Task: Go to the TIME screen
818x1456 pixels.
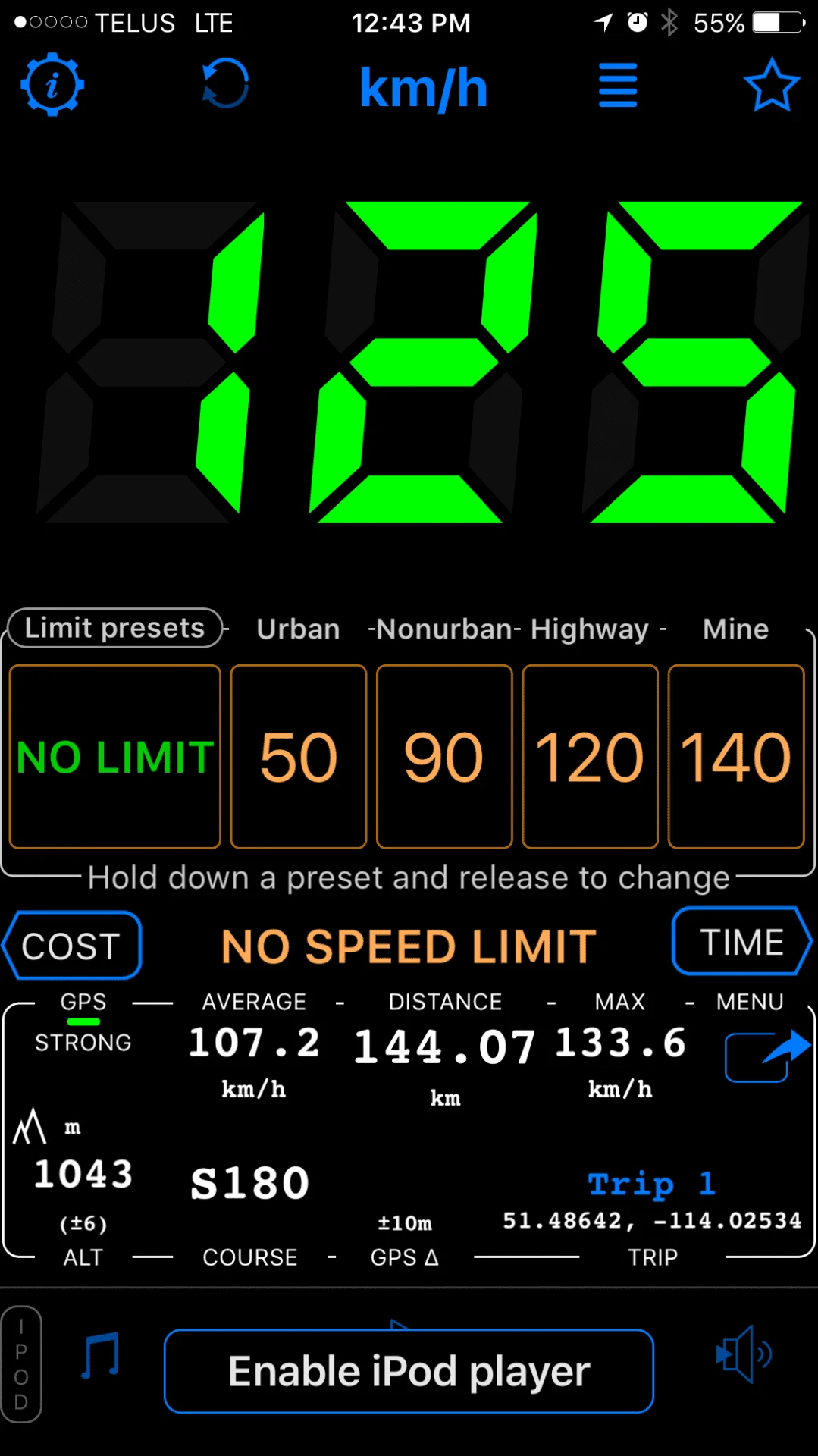Action: [741, 942]
